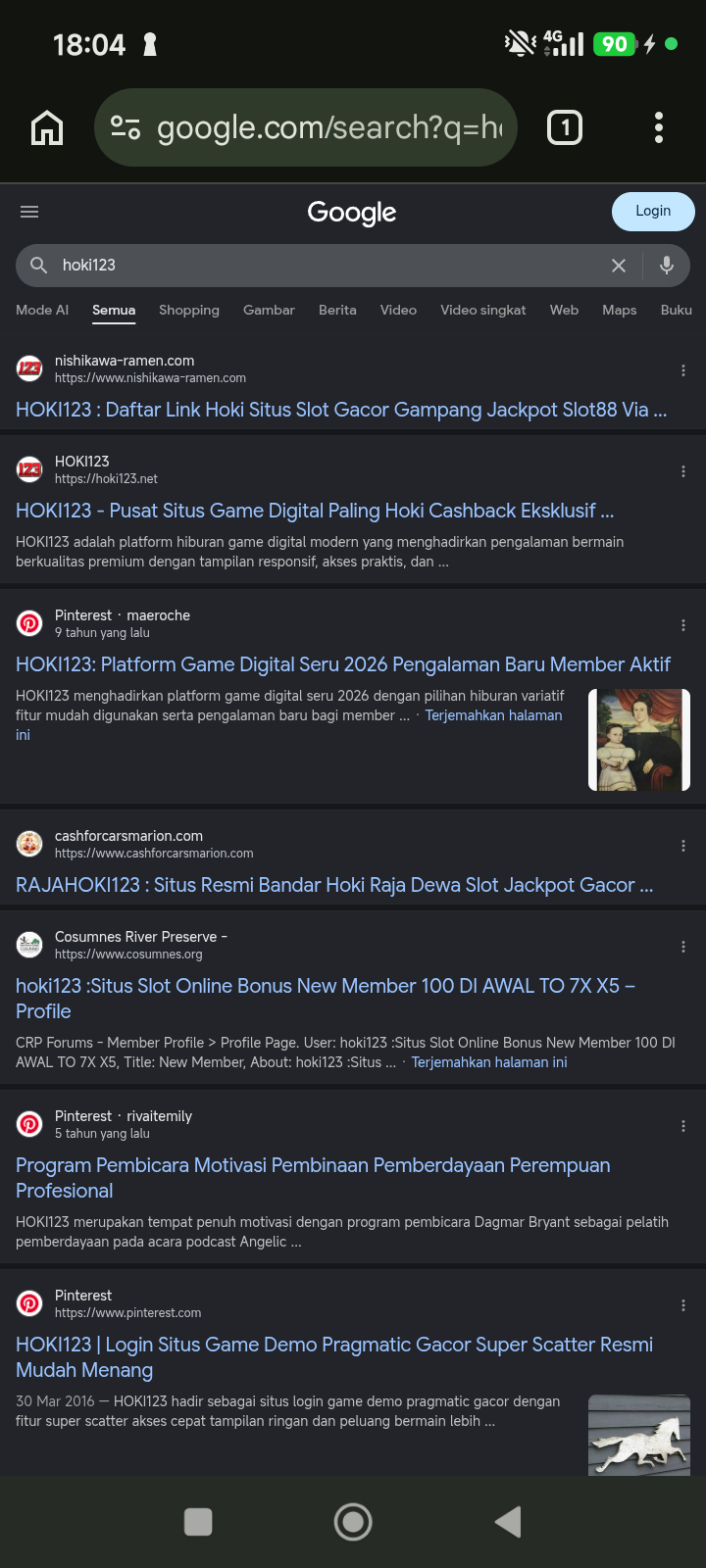The width and height of the screenshot is (706, 1568).
Task: Open the Berita results tab
Action: [337, 310]
